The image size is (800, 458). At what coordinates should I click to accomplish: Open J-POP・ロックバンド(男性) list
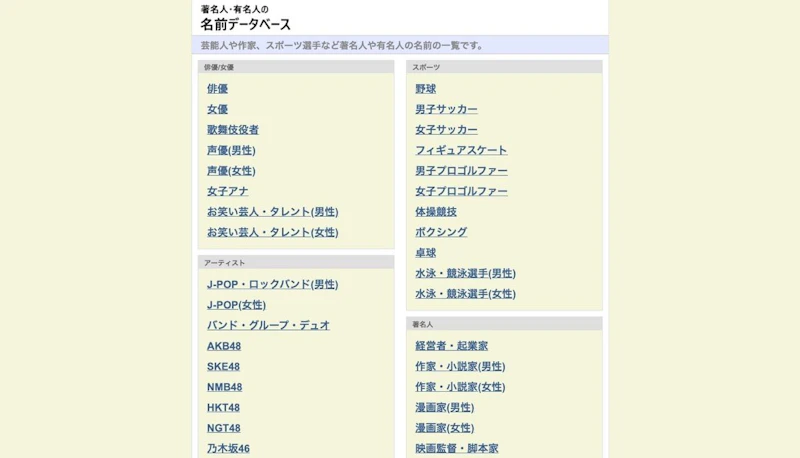272,284
